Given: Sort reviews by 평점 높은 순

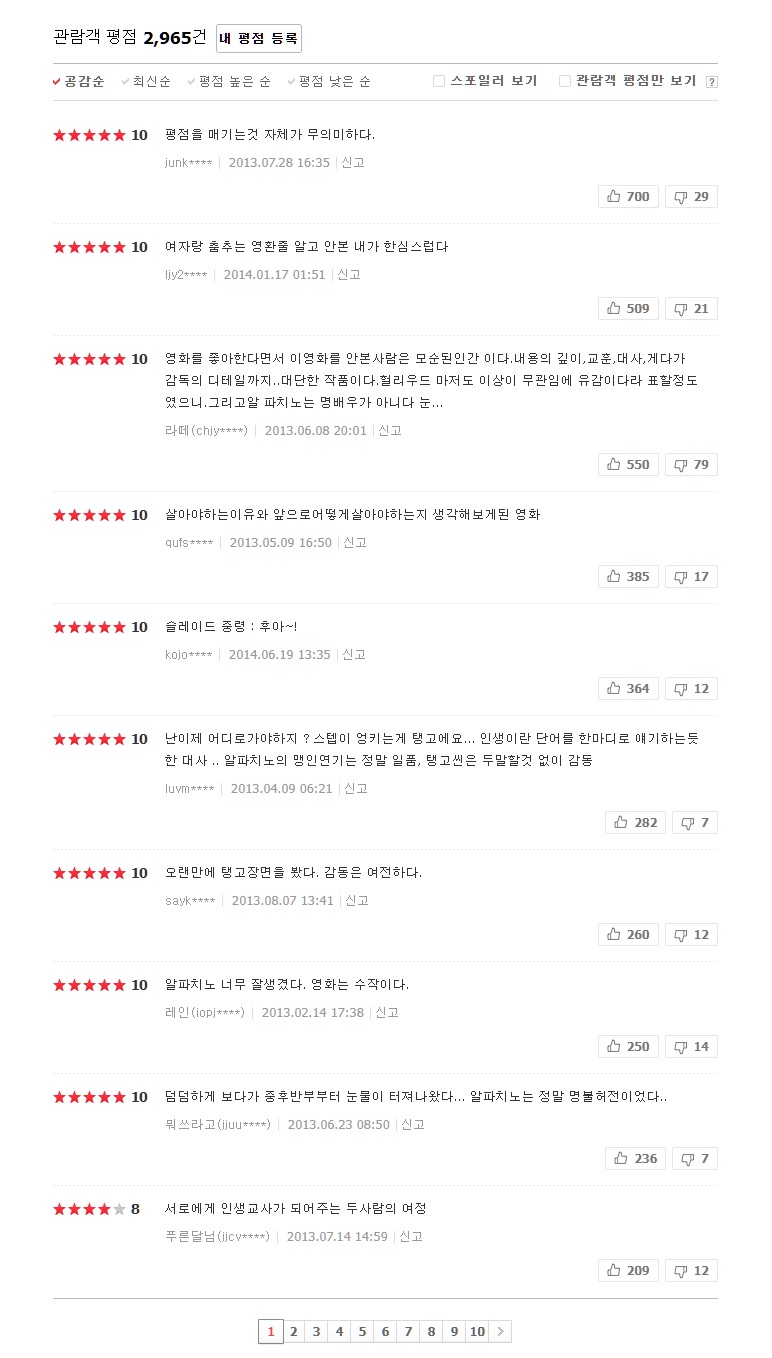Looking at the screenshot, I should (x=229, y=82).
